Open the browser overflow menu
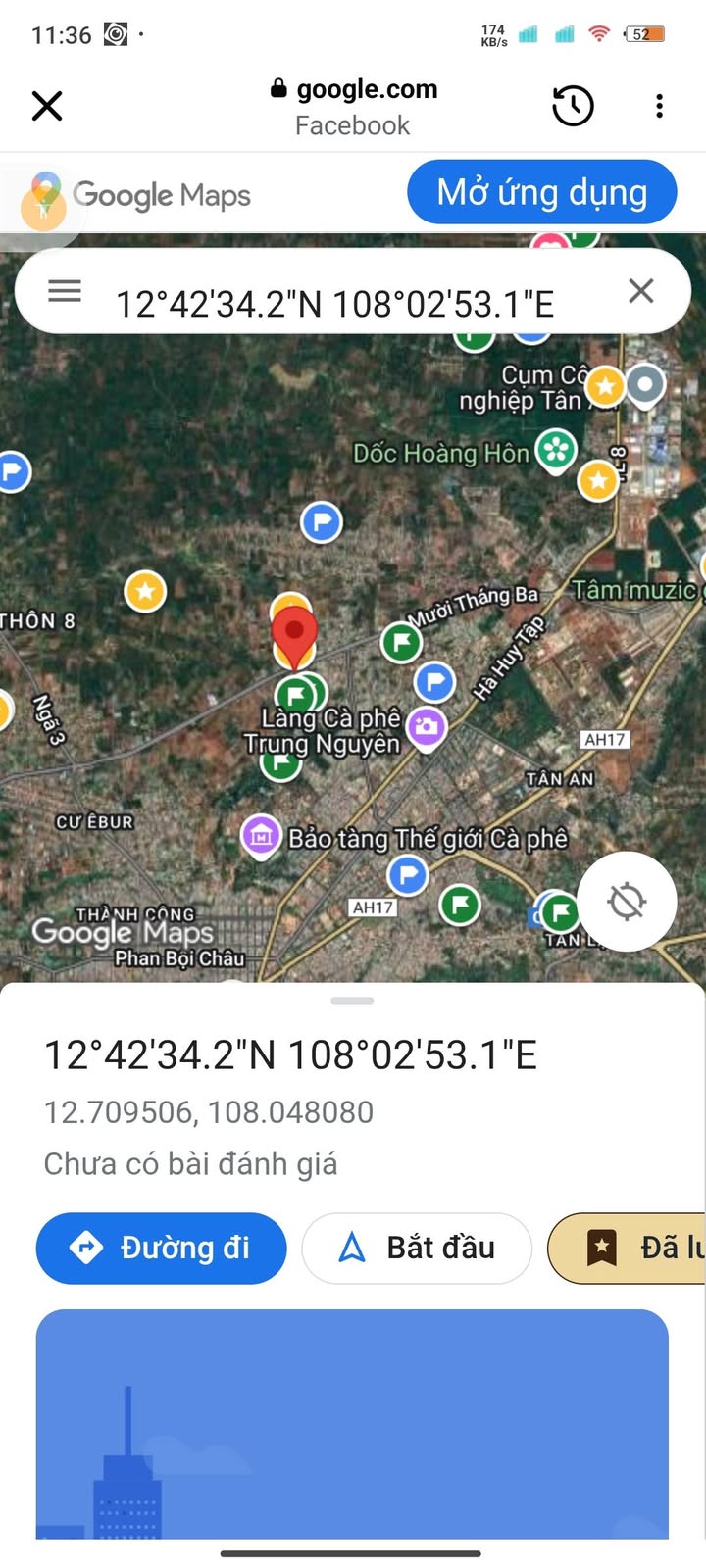The width and height of the screenshot is (706, 1568). pos(659,106)
